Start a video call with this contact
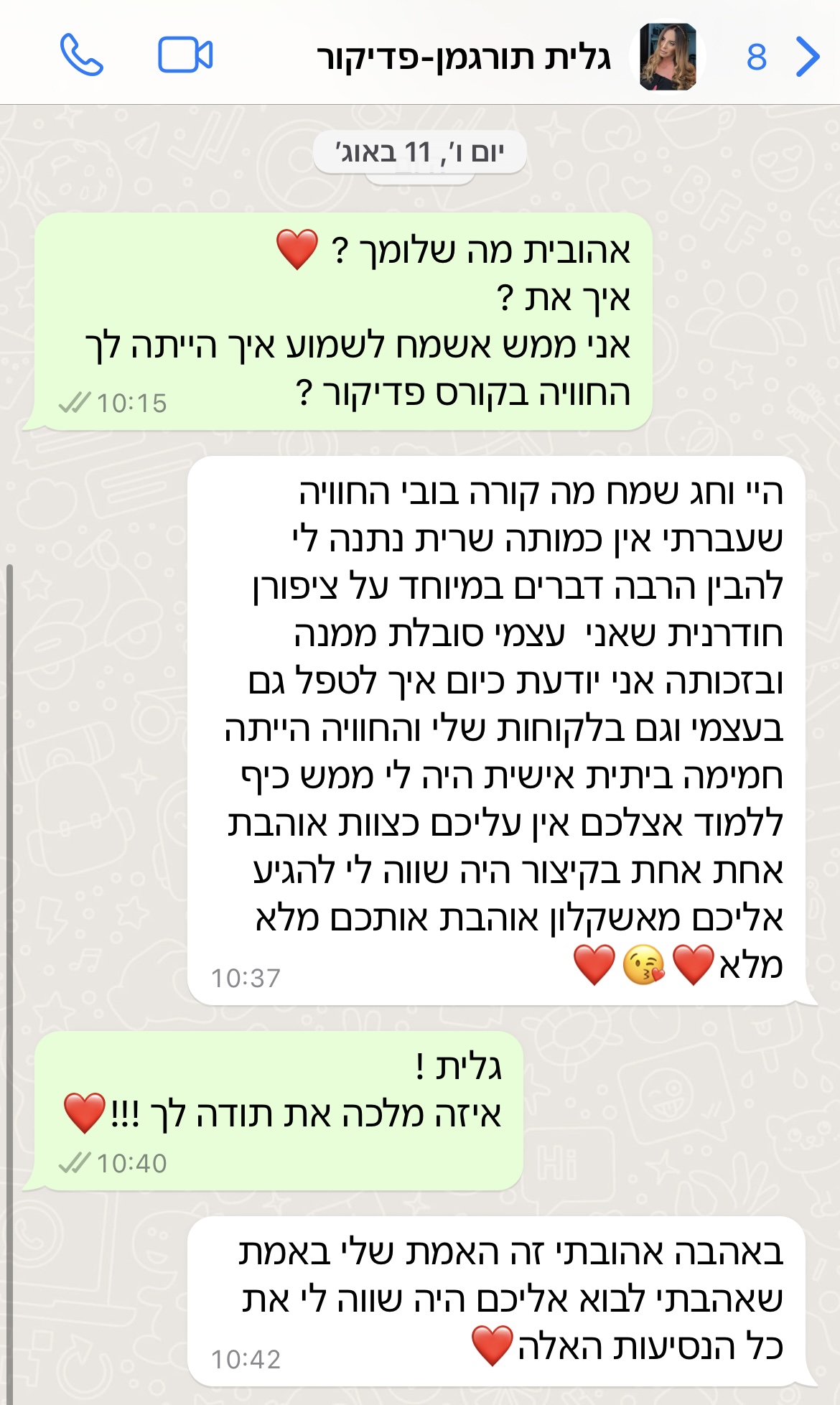 [x=185, y=55]
